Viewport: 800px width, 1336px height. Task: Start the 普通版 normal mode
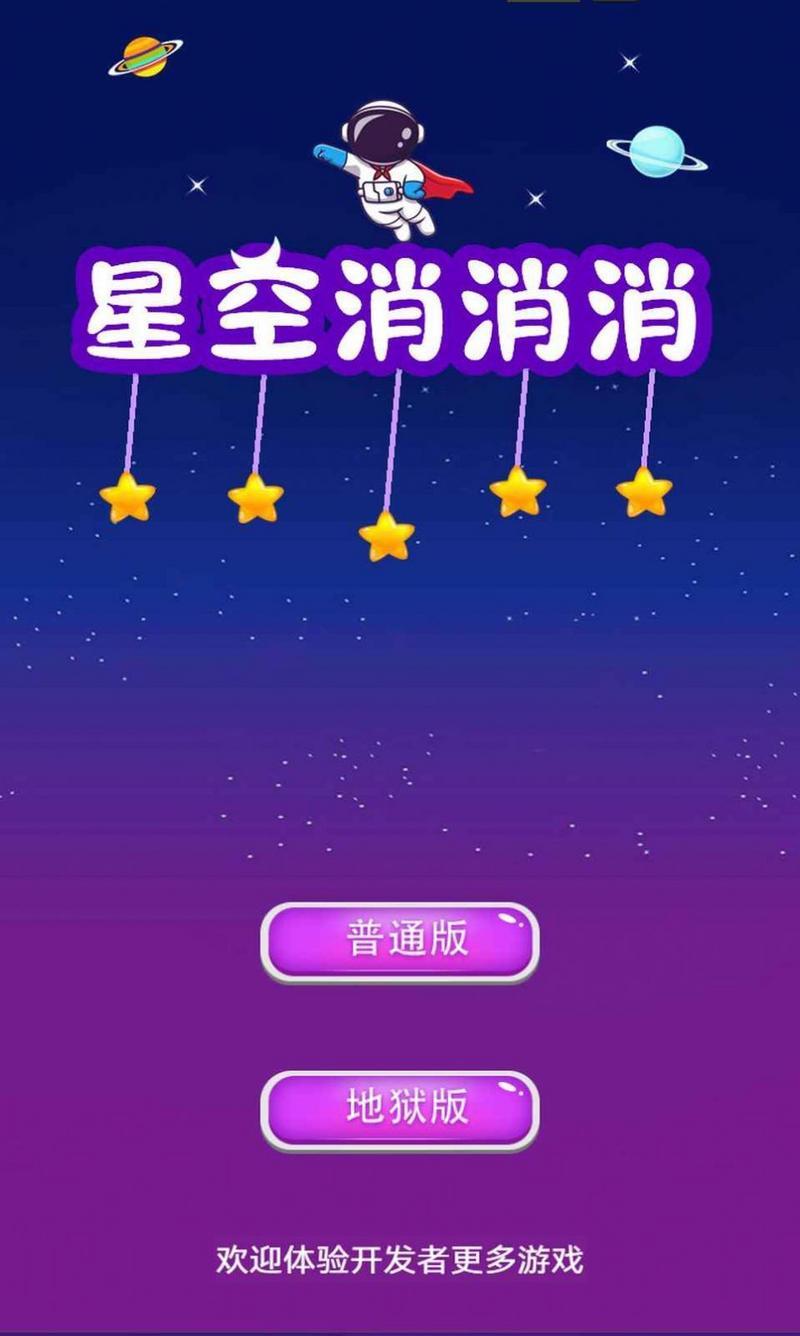(x=400, y=941)
